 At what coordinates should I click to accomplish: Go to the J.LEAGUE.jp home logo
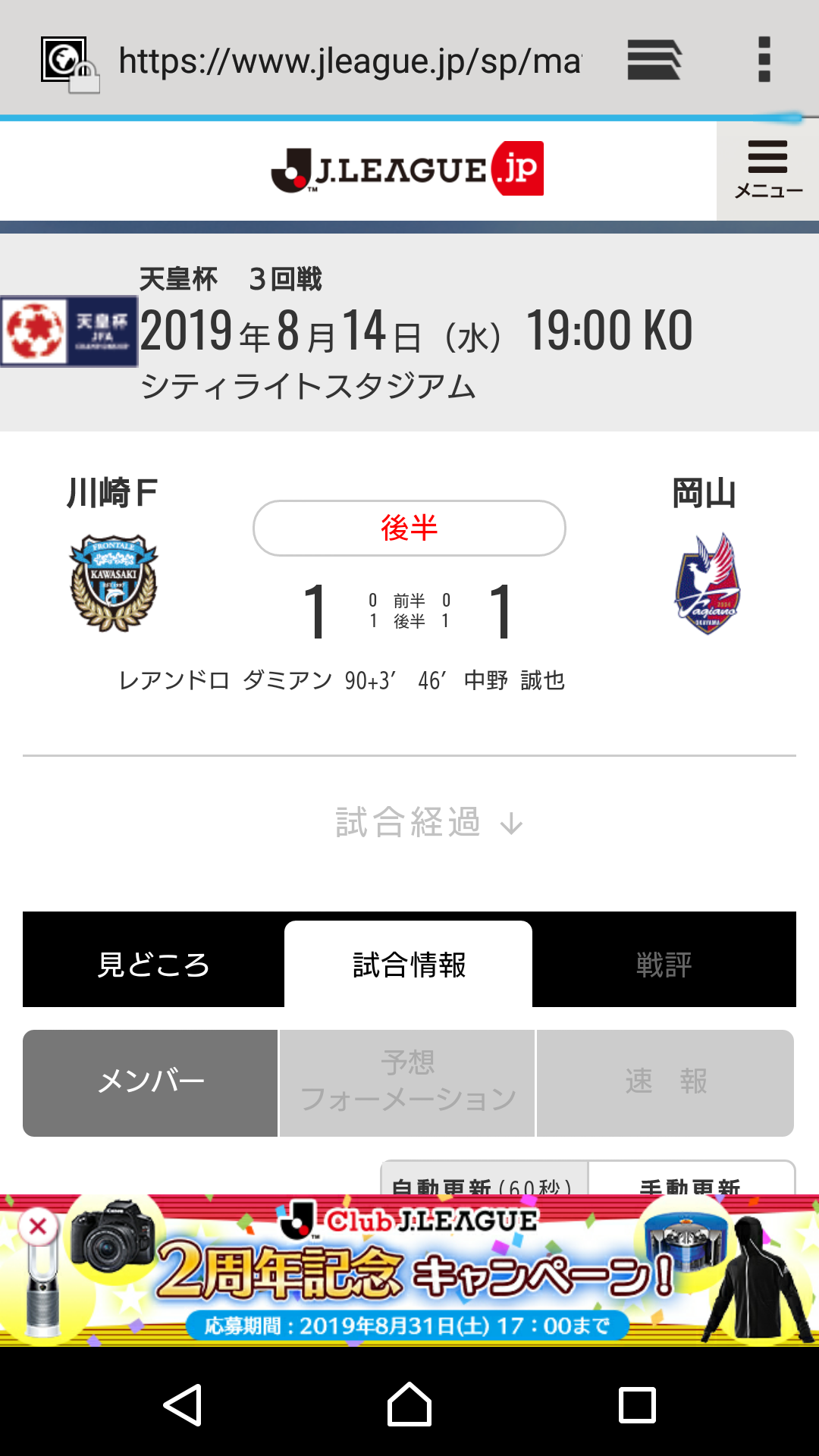click(x=407, y=168)
